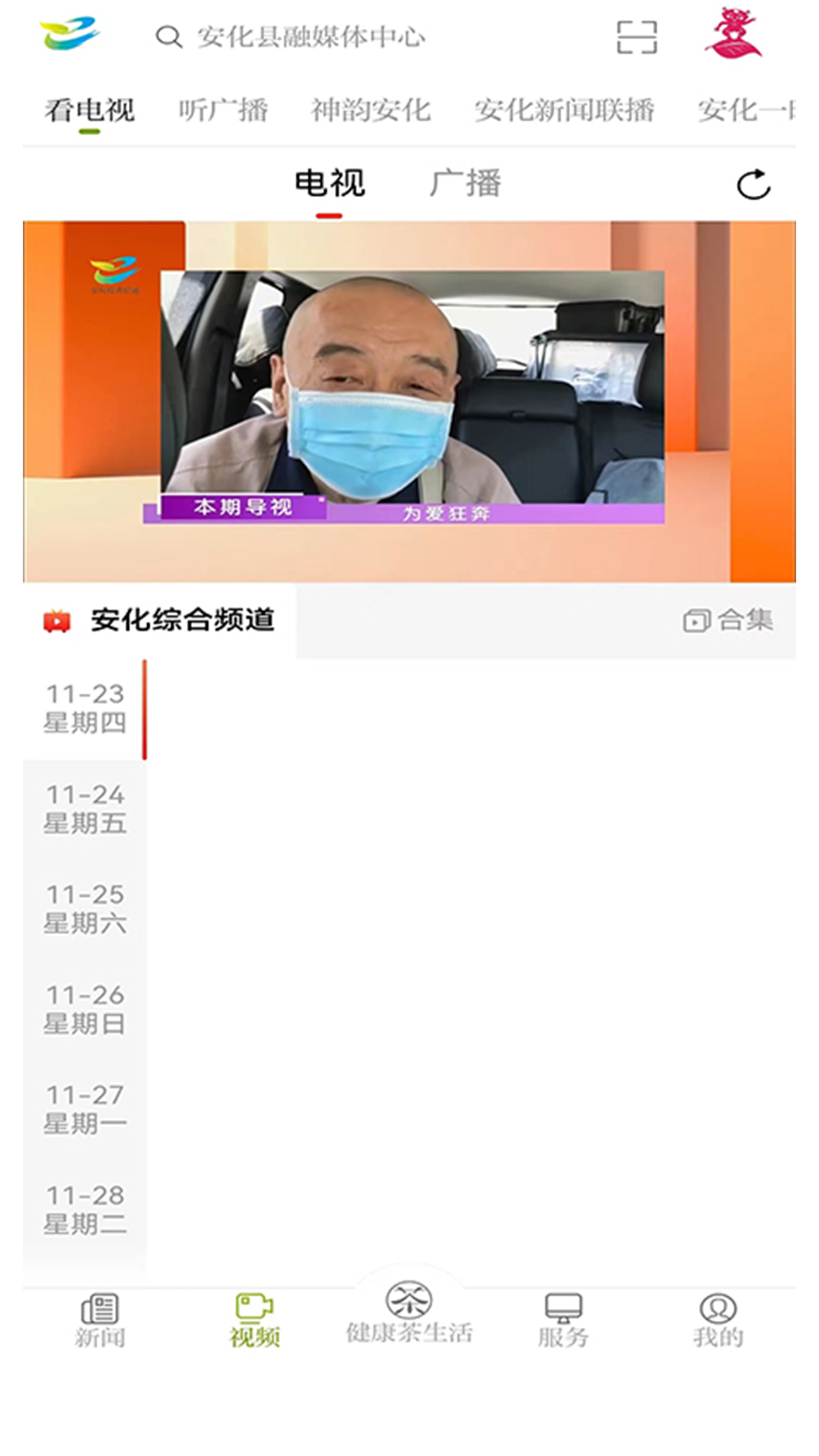819x1456 pixels.
Task: Open the 安化新闻联播 tab
Action: point(563,111)
